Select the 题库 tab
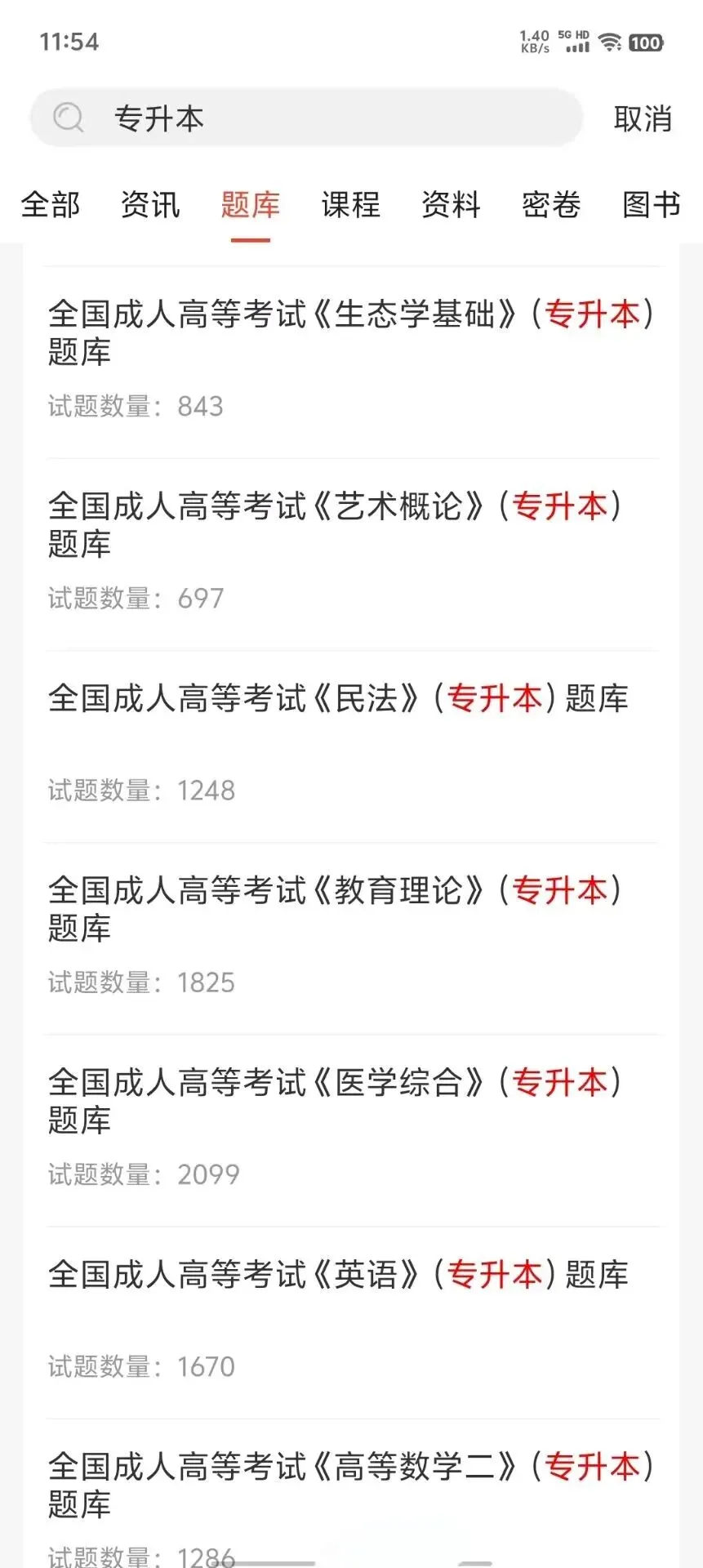 pos(251,204)
